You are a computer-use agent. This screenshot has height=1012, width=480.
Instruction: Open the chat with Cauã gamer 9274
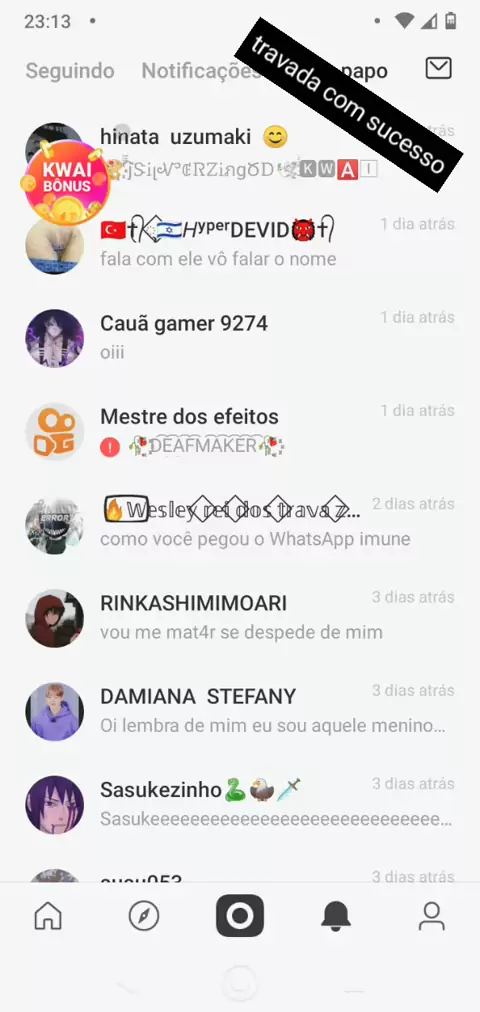click(x=240, y=338)
